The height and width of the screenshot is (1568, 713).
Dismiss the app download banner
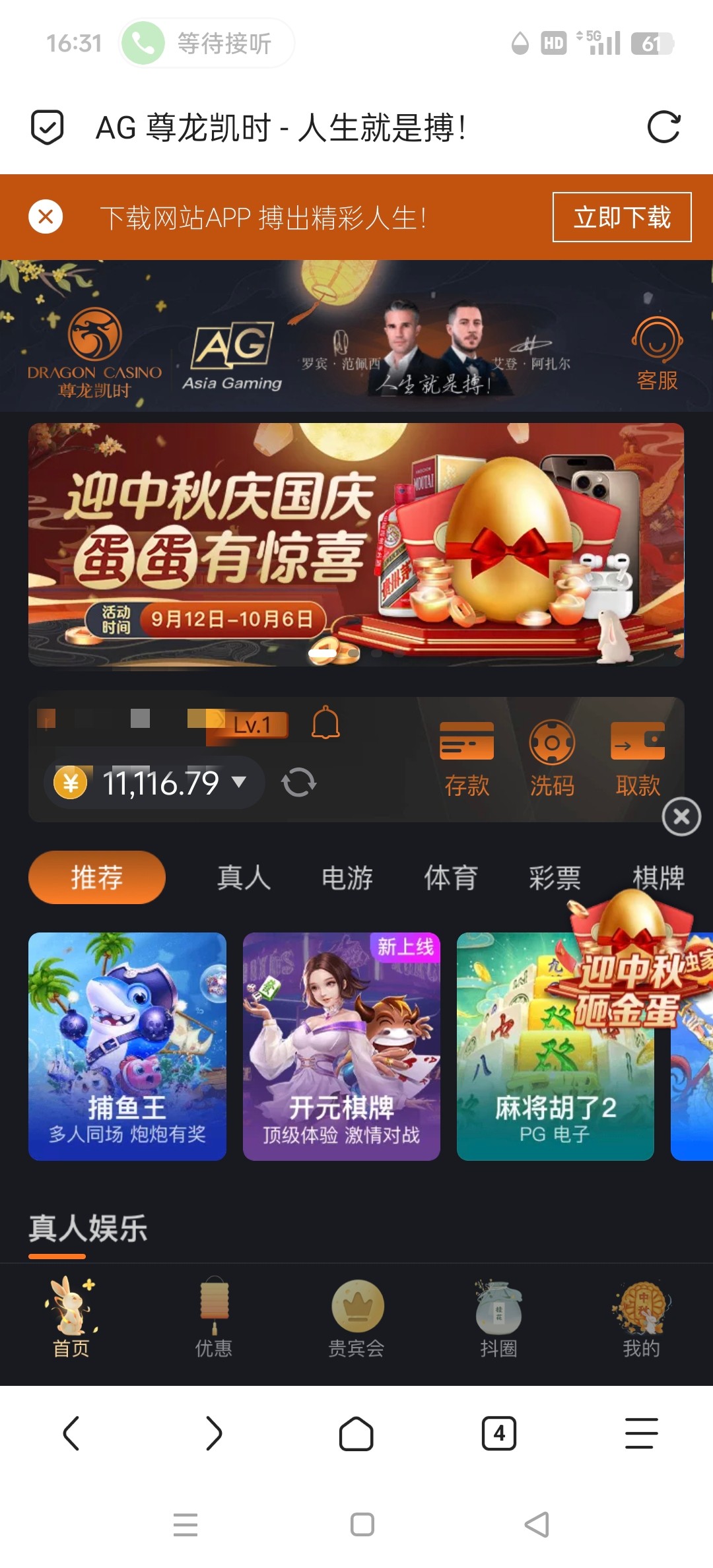point(46,216)
